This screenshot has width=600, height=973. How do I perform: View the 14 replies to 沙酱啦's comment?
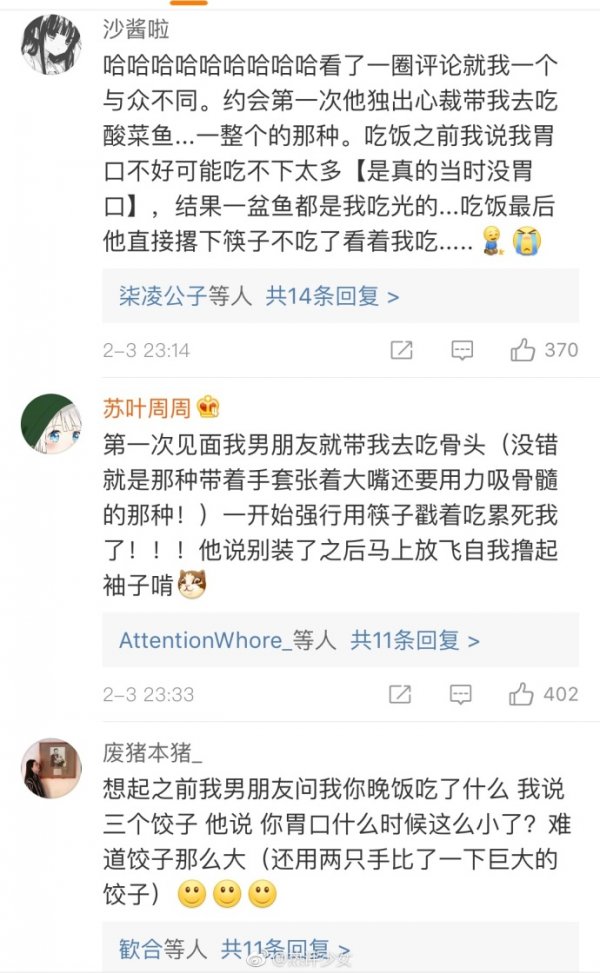pyautogui.click(x=332, y=297)
